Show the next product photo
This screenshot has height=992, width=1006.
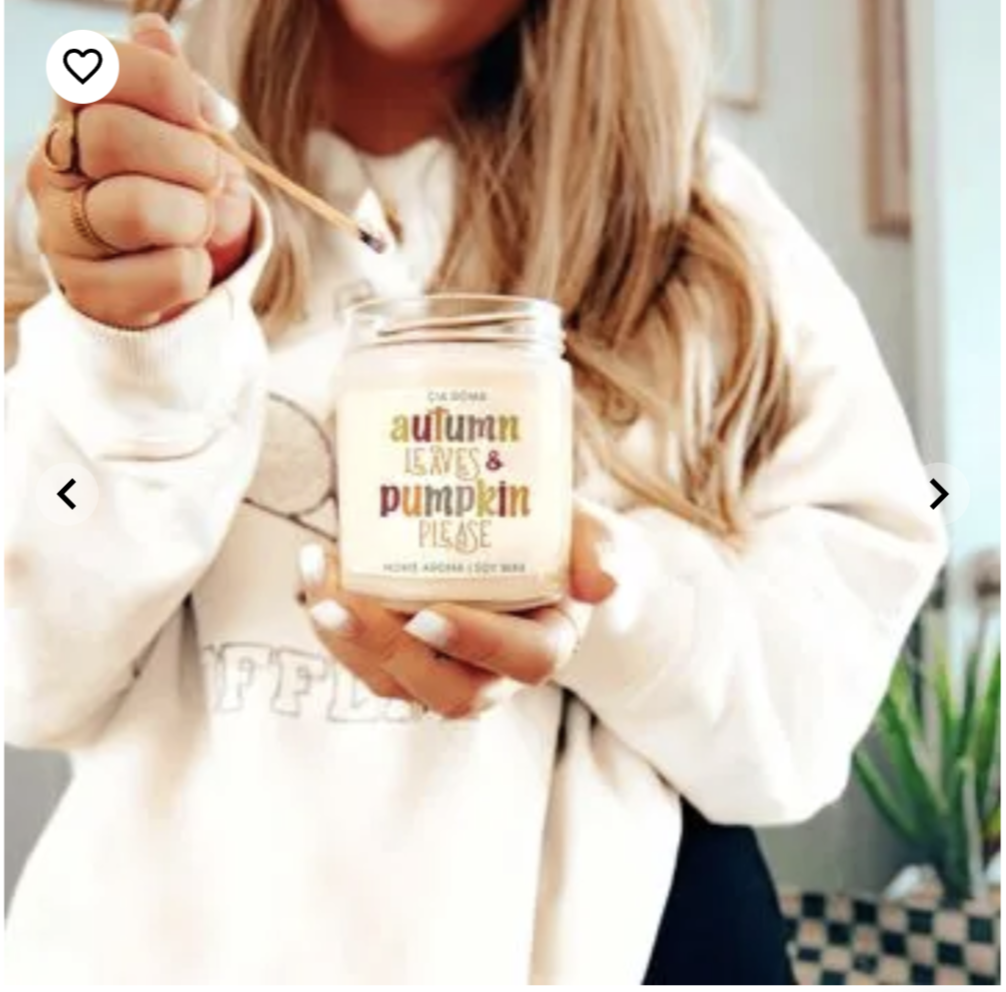(939, 494)
